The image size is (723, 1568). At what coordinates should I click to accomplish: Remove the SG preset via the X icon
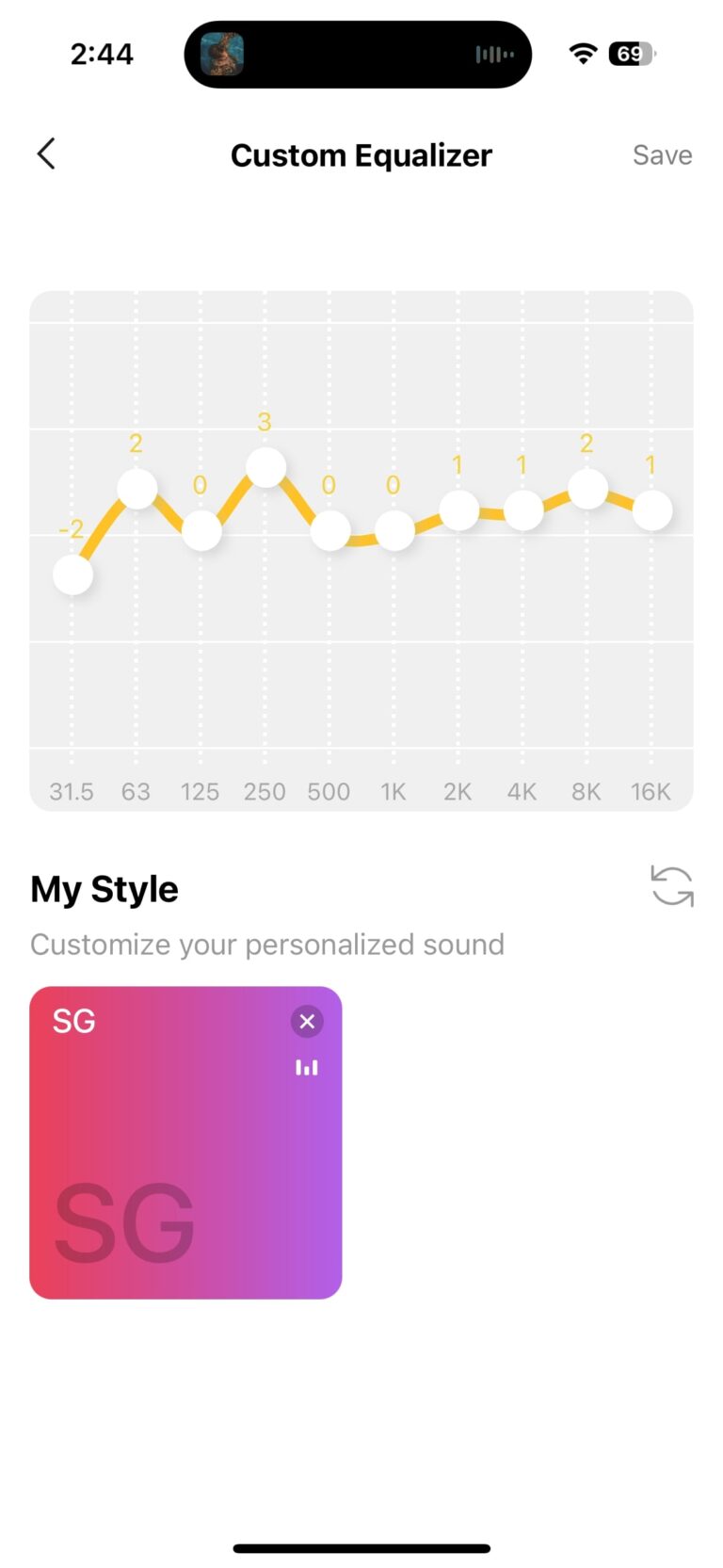tap(307, 1021)
